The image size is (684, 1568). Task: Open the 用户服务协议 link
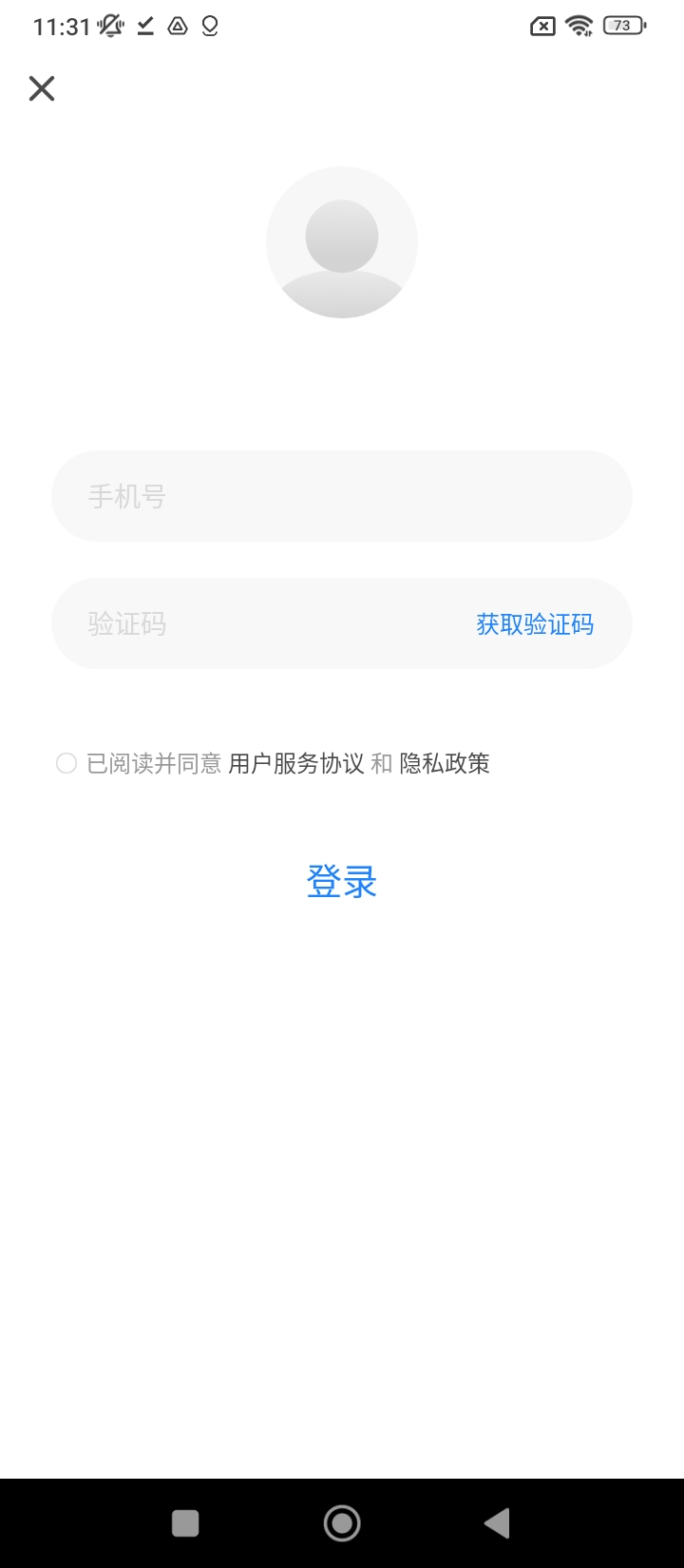tap(296, 763)
